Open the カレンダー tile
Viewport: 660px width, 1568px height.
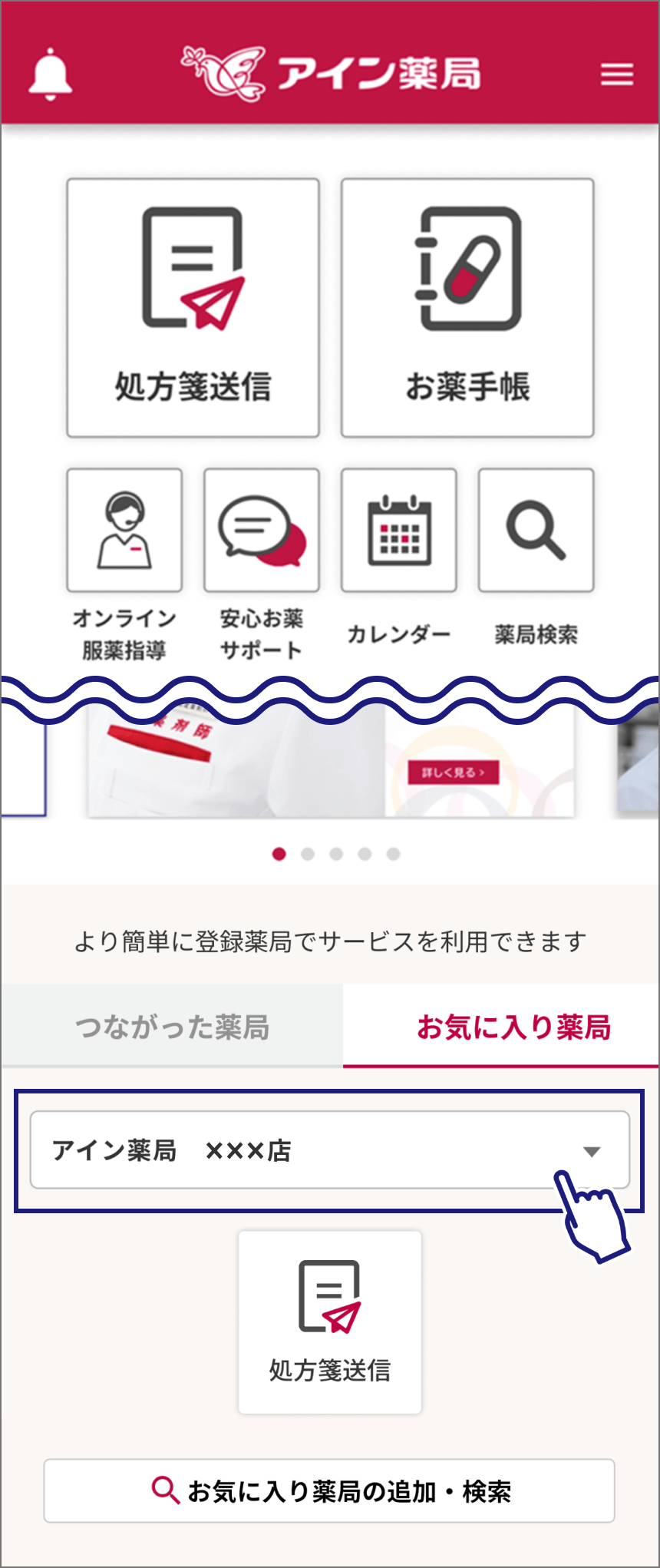pos(398,531)
